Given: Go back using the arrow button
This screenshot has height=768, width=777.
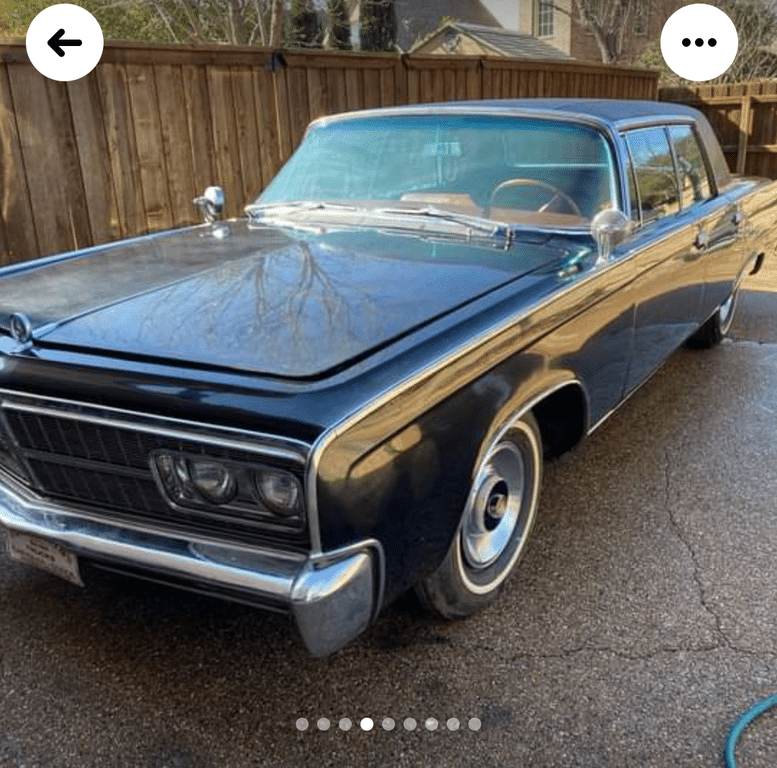Looking at the screenshot, I should [64, 42].
